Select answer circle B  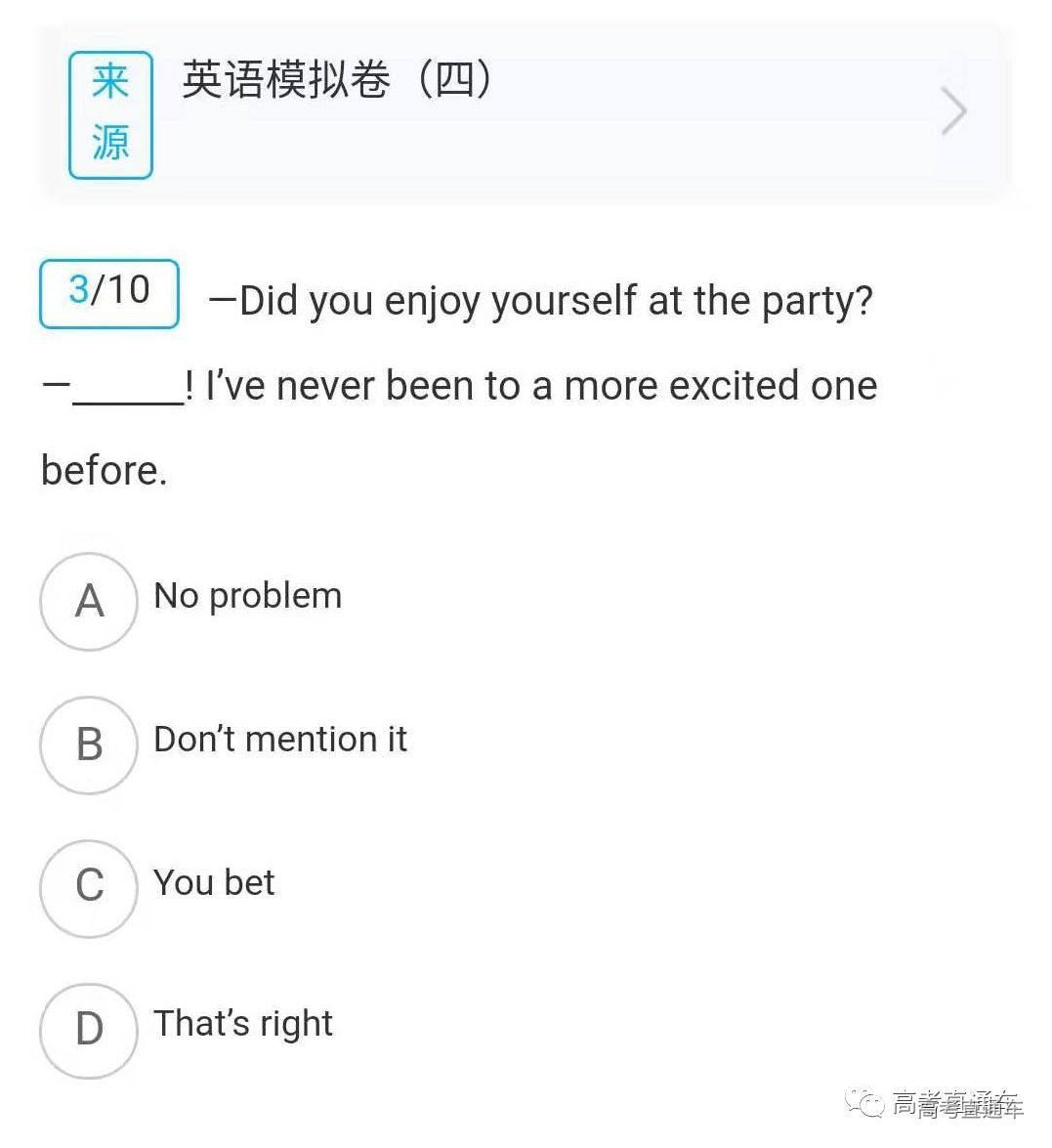pyautogui.click(x=88, y=745)
